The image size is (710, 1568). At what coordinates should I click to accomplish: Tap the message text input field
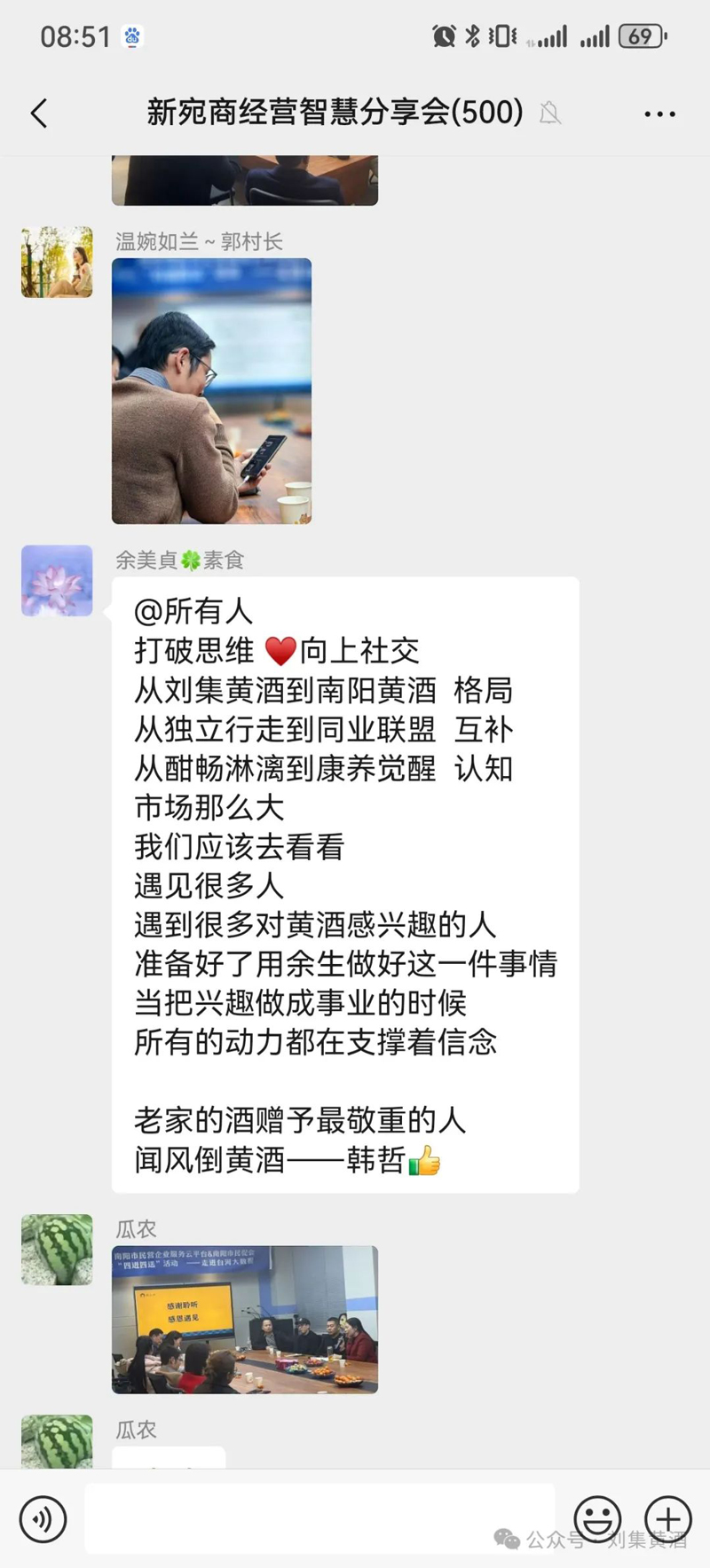[x=319, y=1519]
